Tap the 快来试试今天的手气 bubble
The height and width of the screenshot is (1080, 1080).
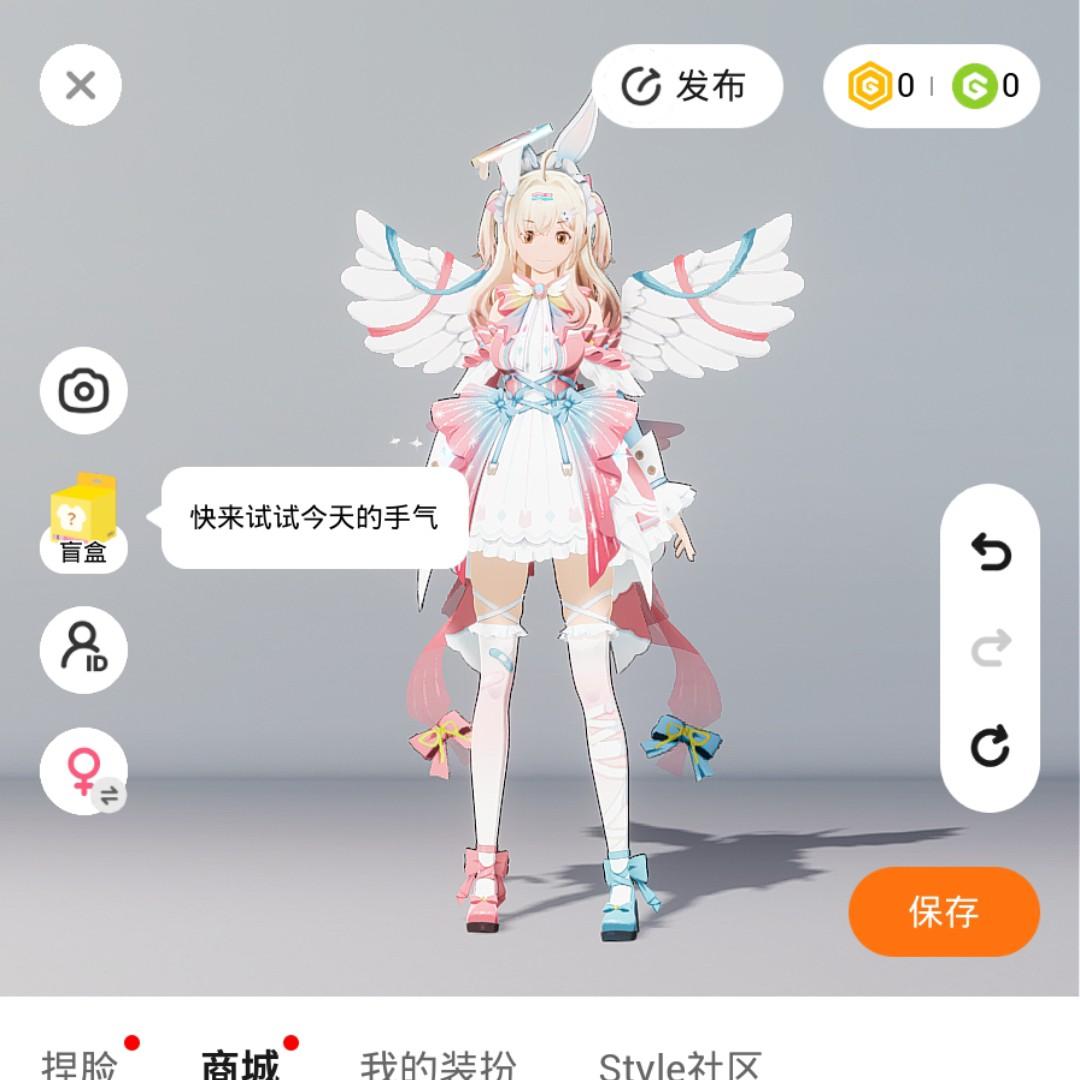(x=314, y=517)
